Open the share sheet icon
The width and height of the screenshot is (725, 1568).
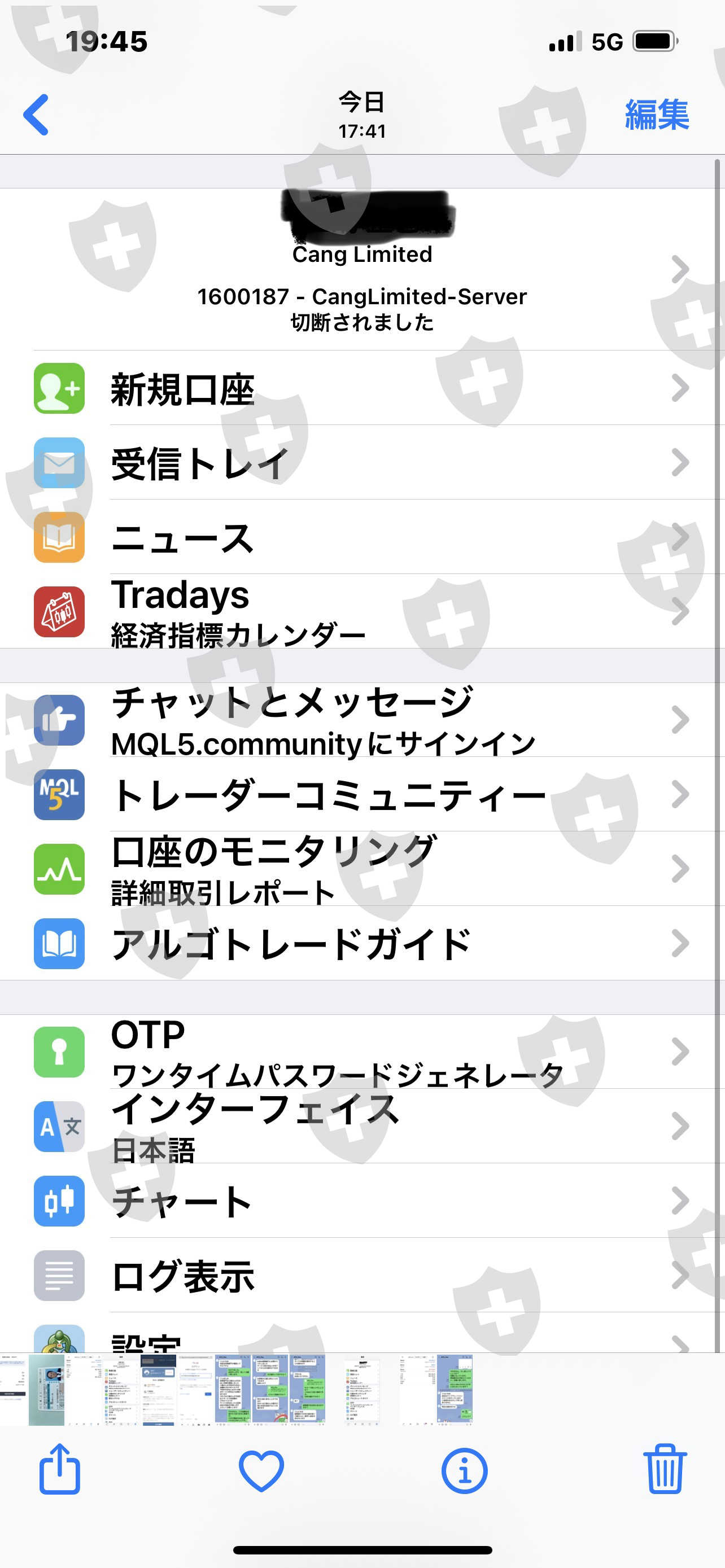tap(60, 1469)
